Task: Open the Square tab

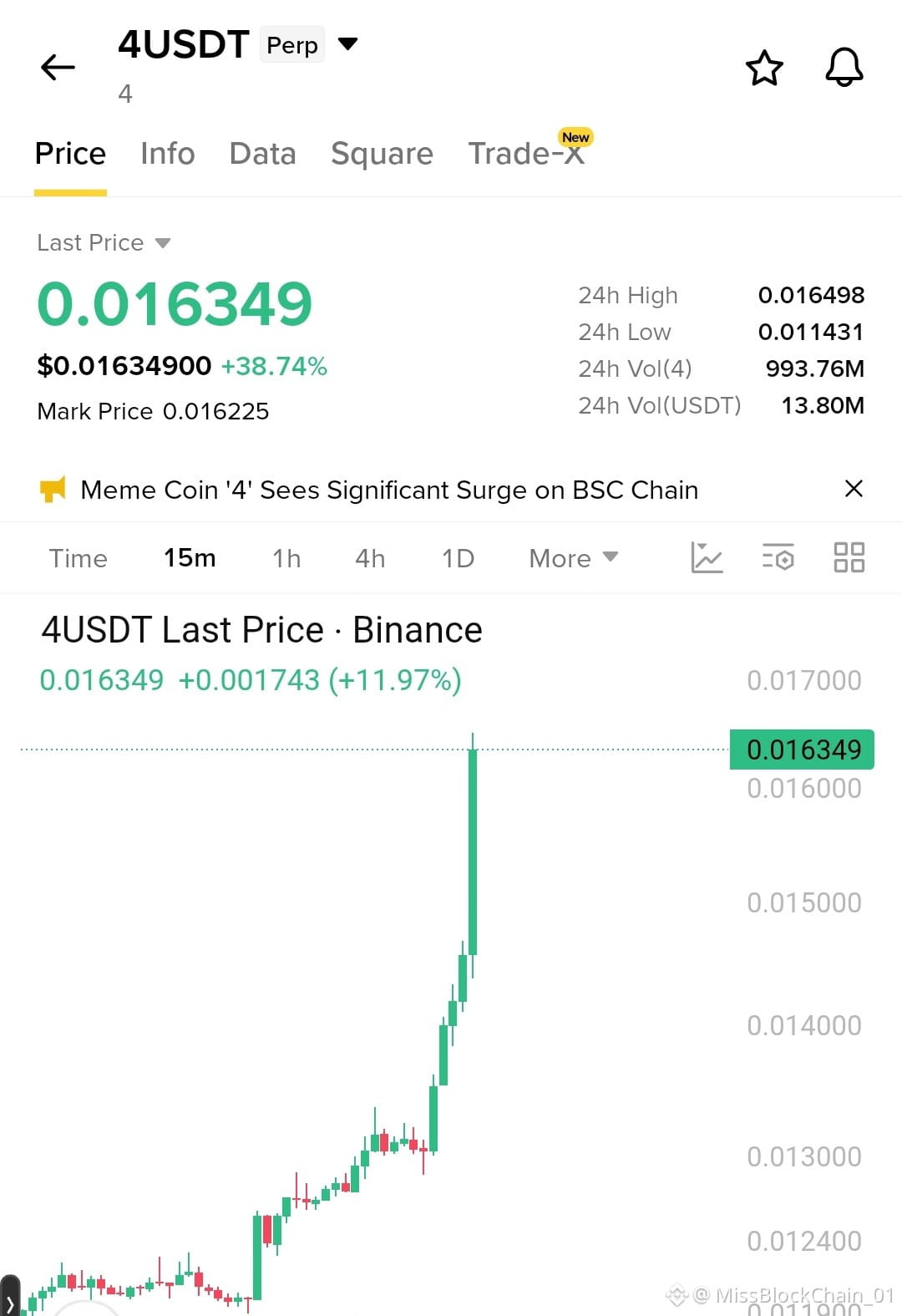Action: (x=382, y=155)
